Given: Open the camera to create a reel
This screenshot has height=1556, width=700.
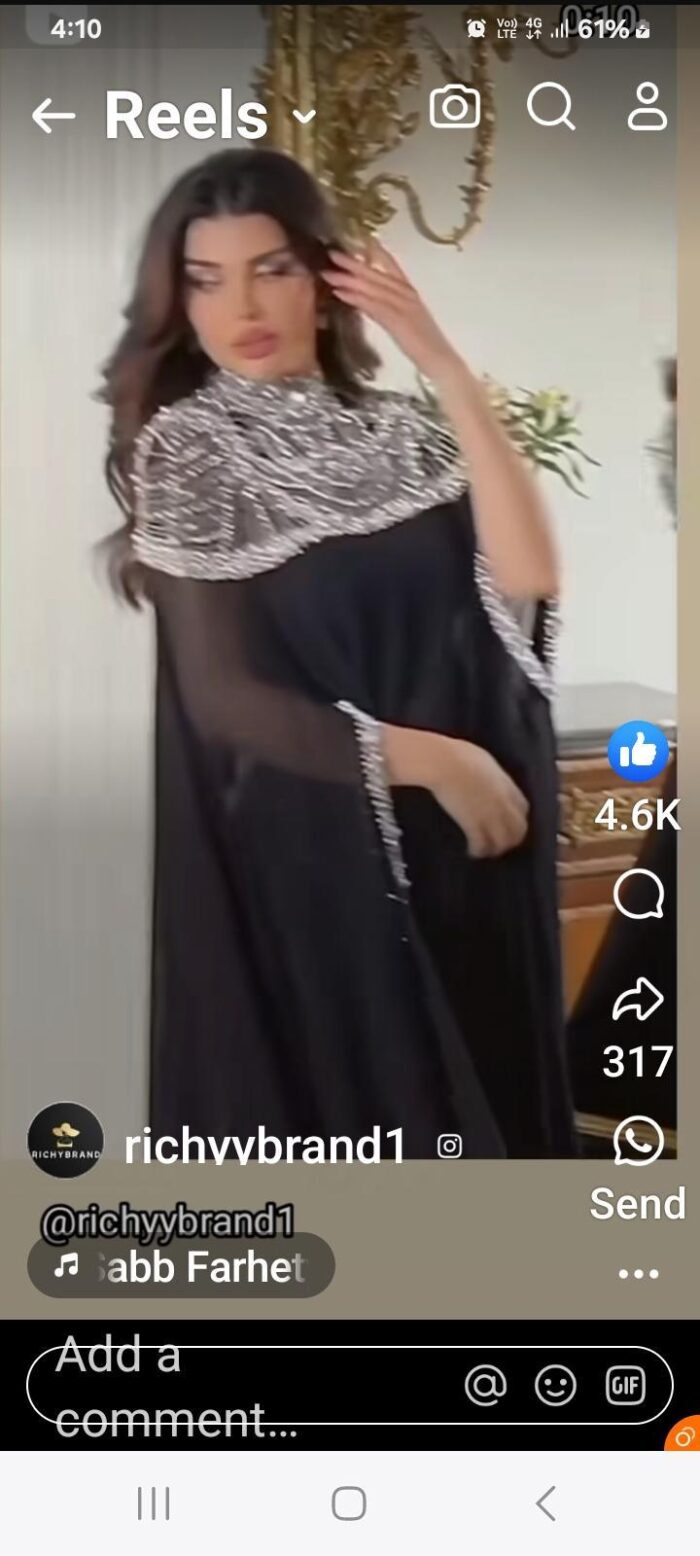Looking at the screenshot, I should coord(455,106).
